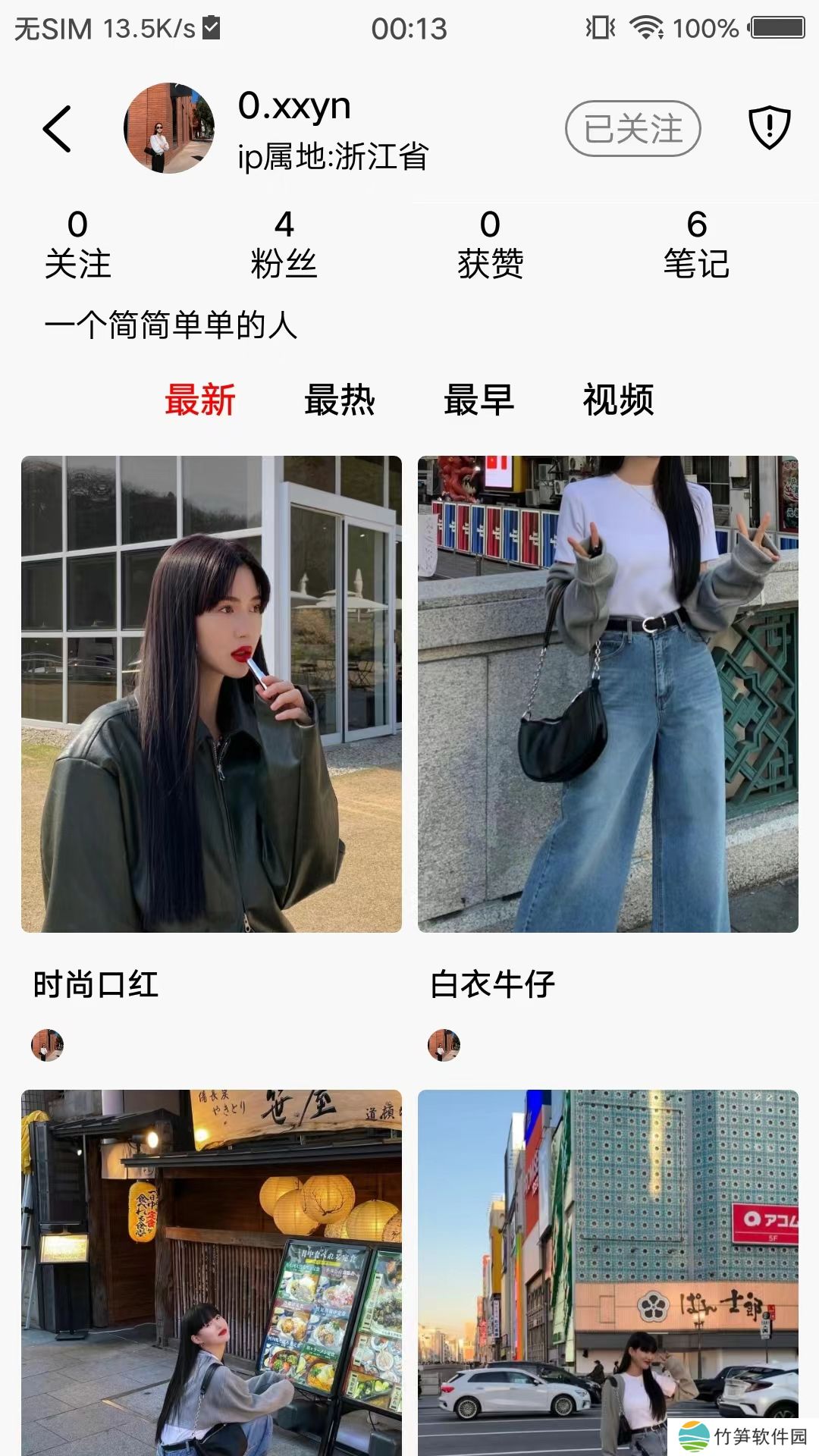Screen dimensions: 819x1456
Task: Open the 白衣牛仔 note
Action: (608, 694)
